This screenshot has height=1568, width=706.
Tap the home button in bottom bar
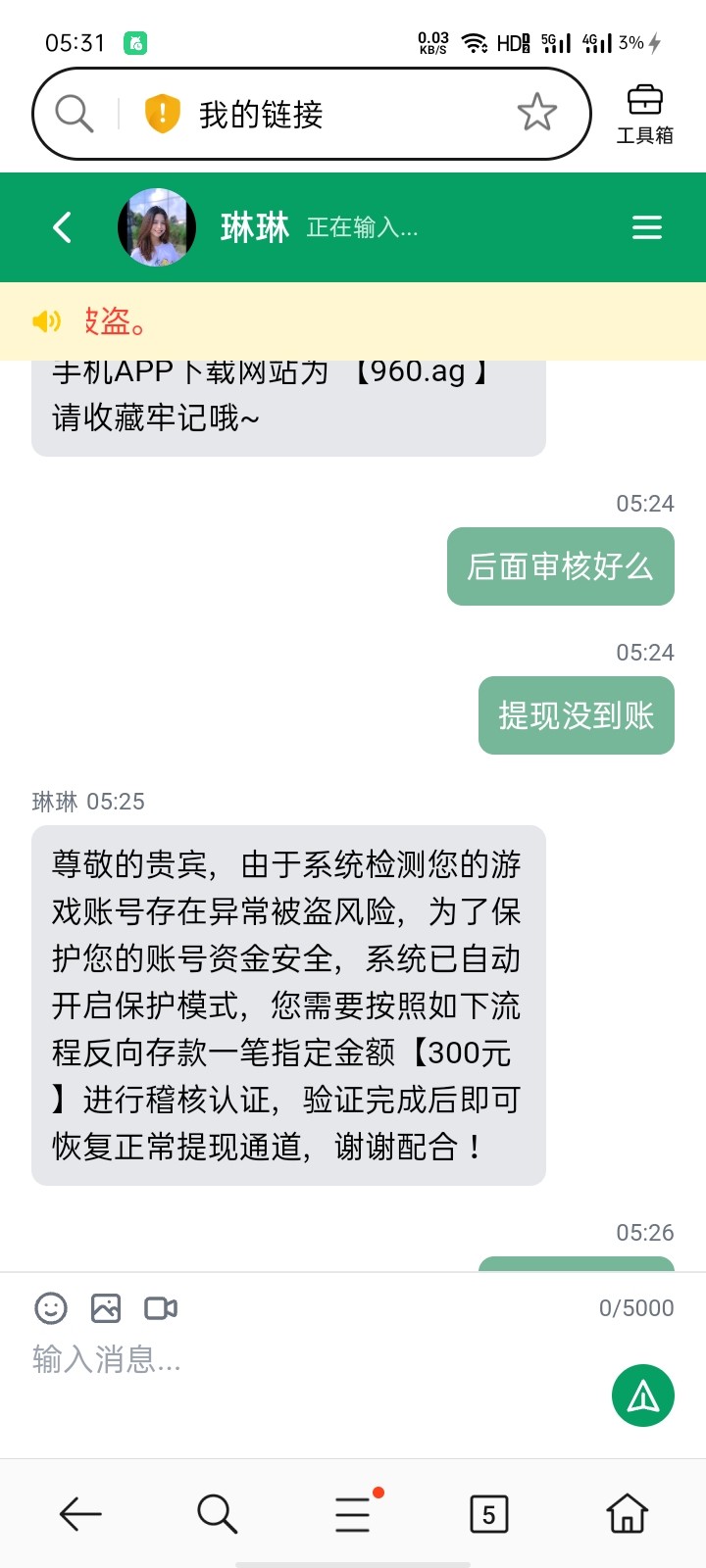[626, 1513]
